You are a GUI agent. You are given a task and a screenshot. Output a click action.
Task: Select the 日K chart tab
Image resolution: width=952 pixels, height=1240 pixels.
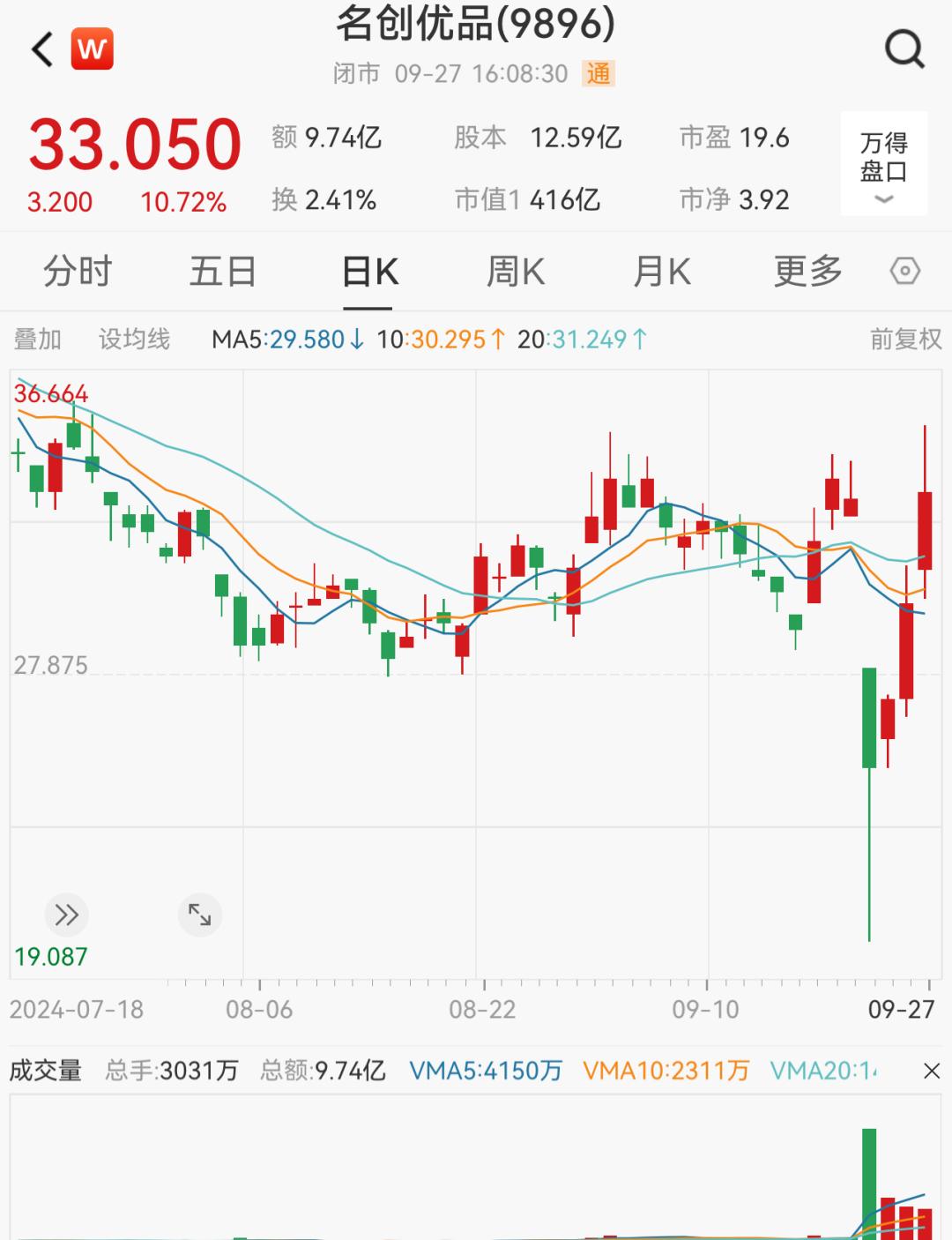pos(369,271)
